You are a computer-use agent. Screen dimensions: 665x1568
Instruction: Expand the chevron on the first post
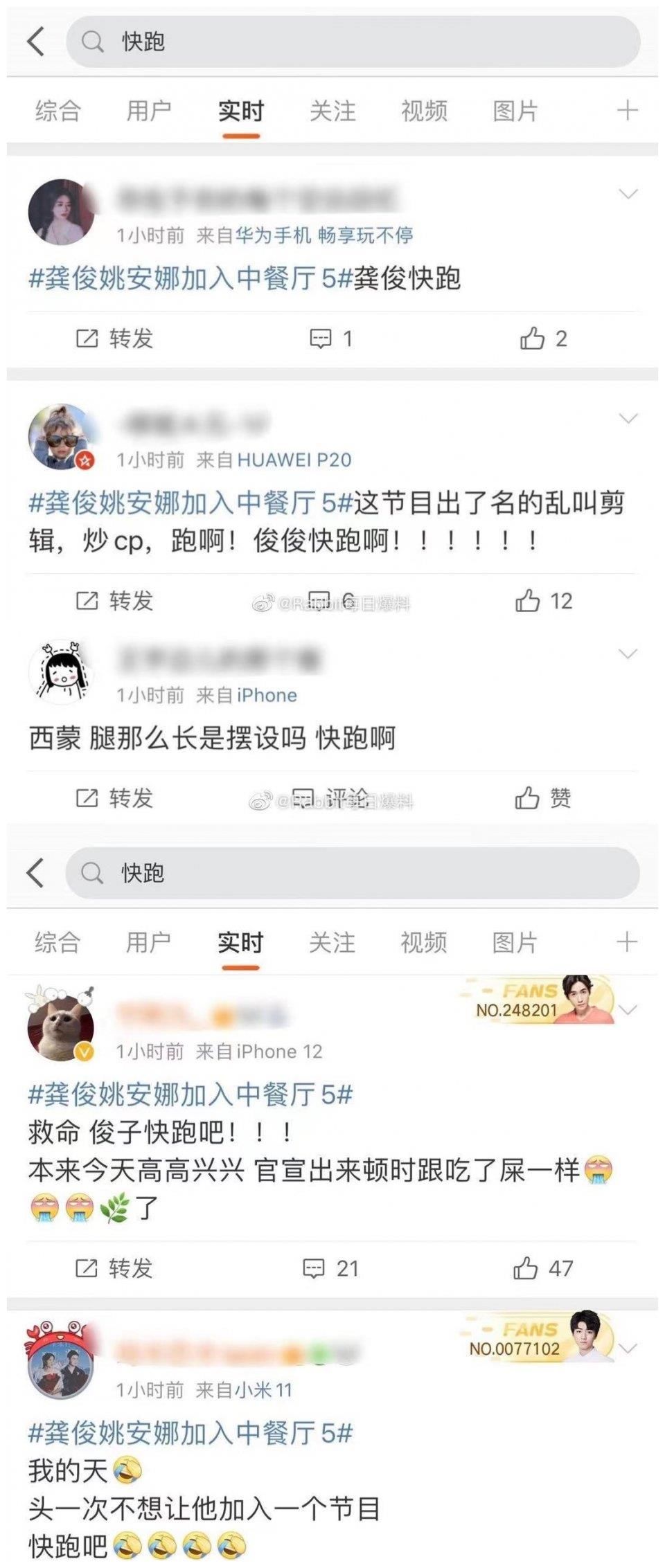coord(627,194)
